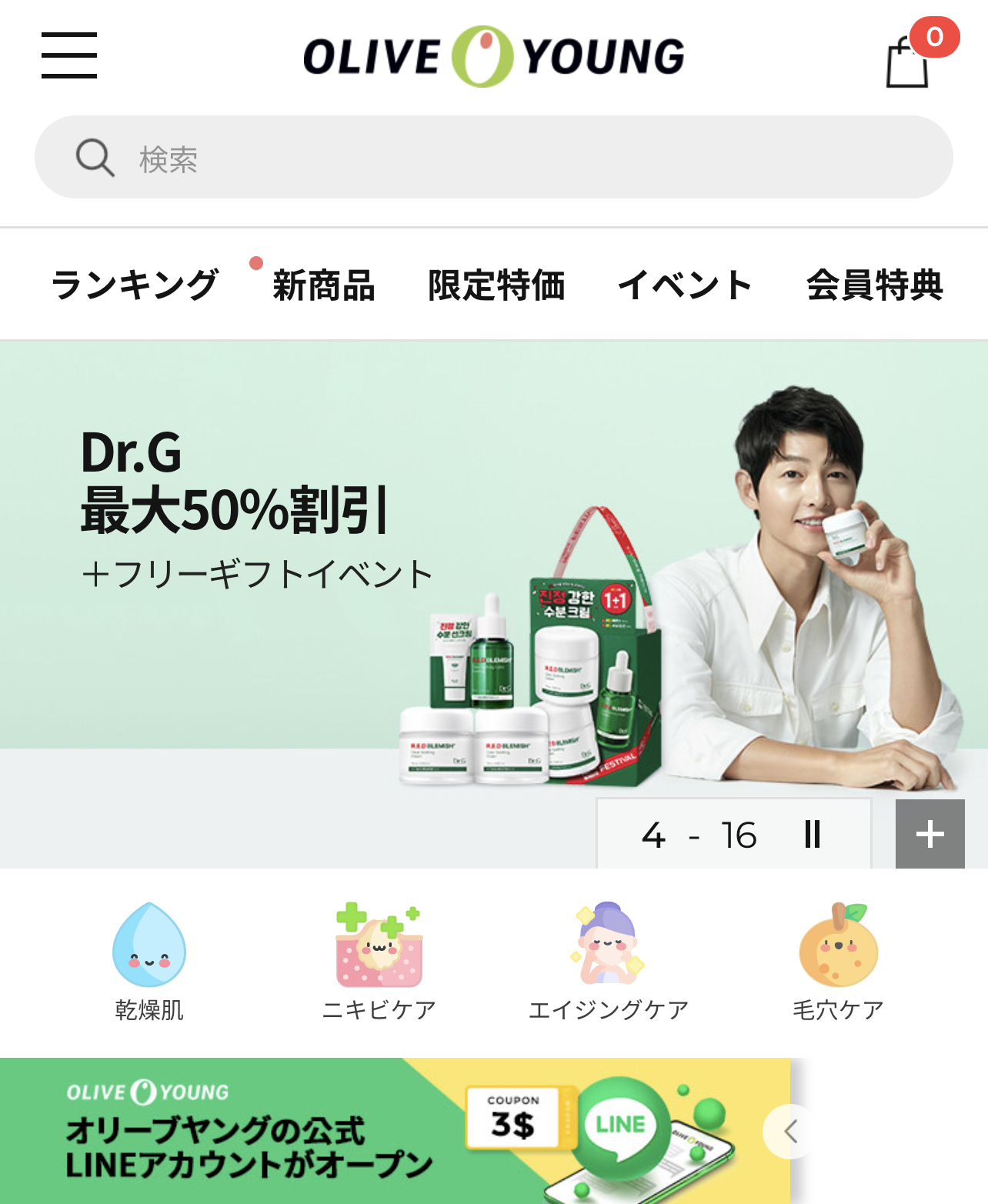Go to the 新商品 tab
This screenshot has height=1204, width=988.
tap(323, 285)
